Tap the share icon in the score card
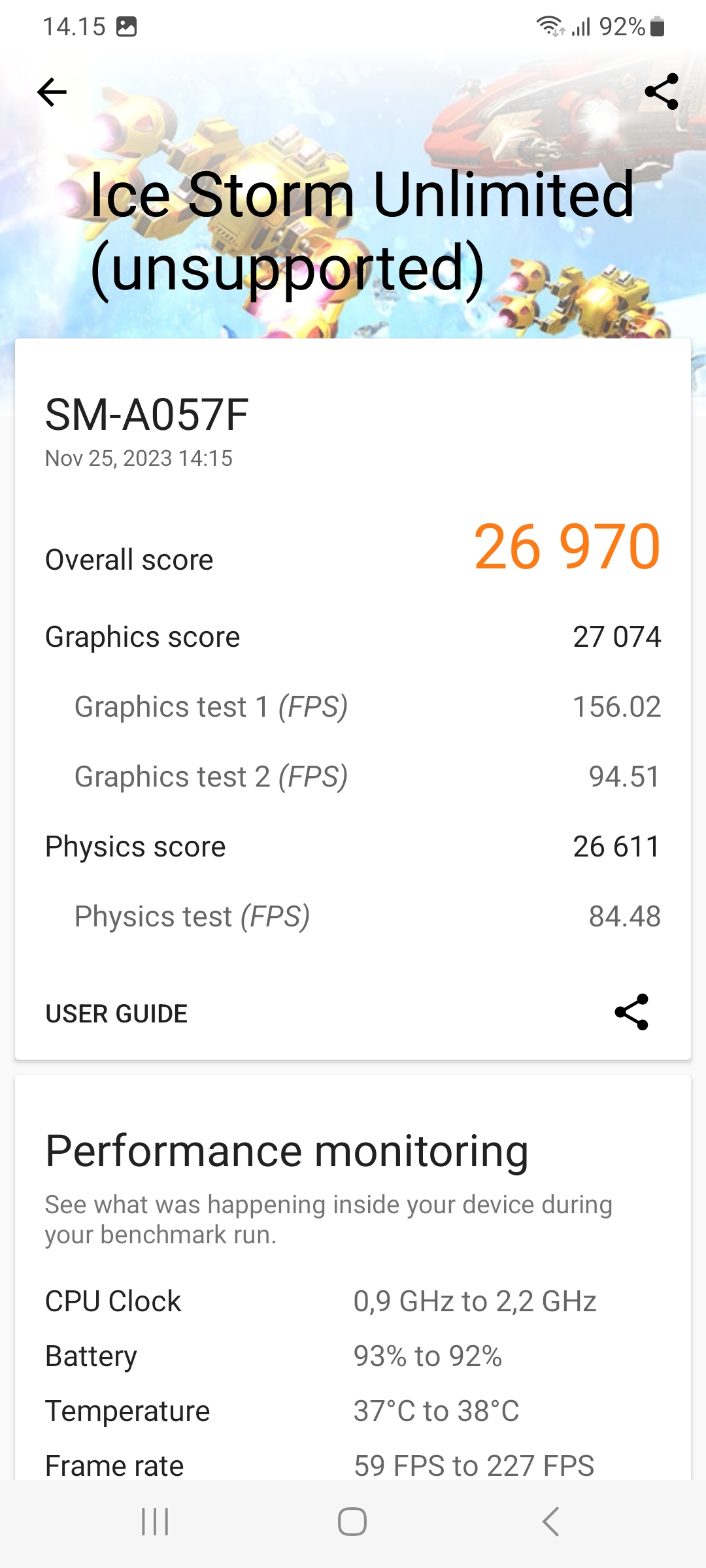 click(x=631, y=1012)
